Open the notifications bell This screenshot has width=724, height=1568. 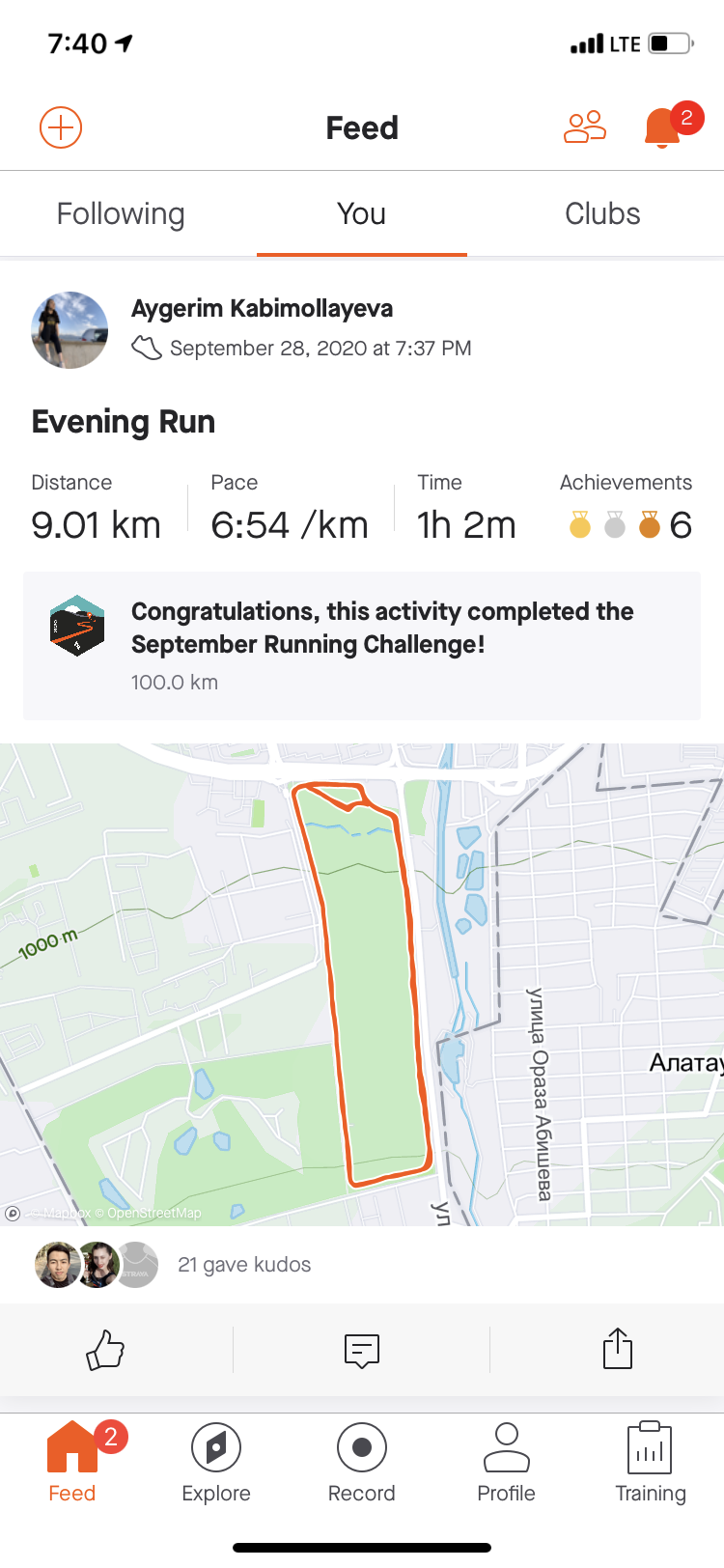(x=663, y=127)
